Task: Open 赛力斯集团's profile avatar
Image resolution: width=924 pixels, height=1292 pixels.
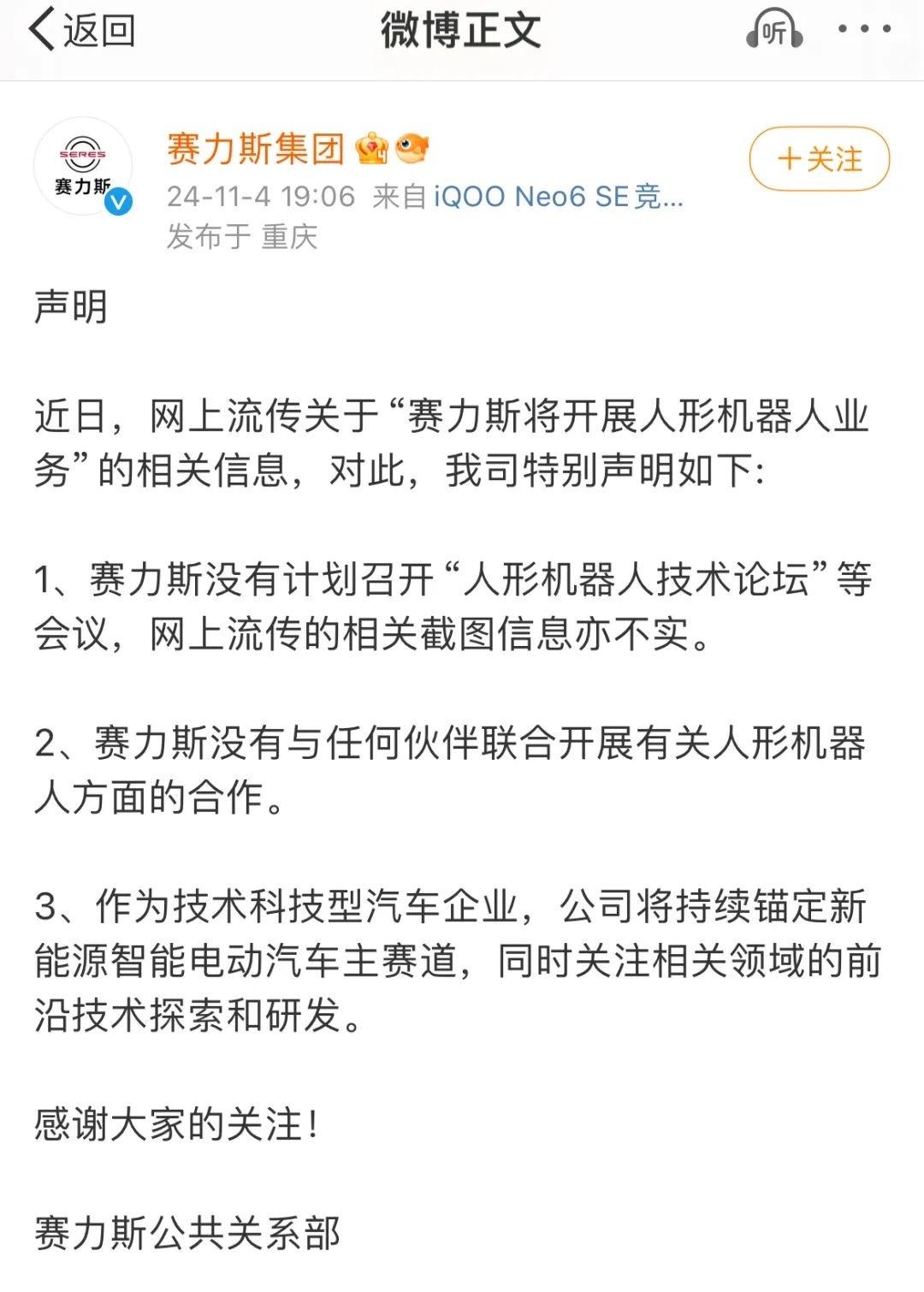Action: click(x=83, y=167)
